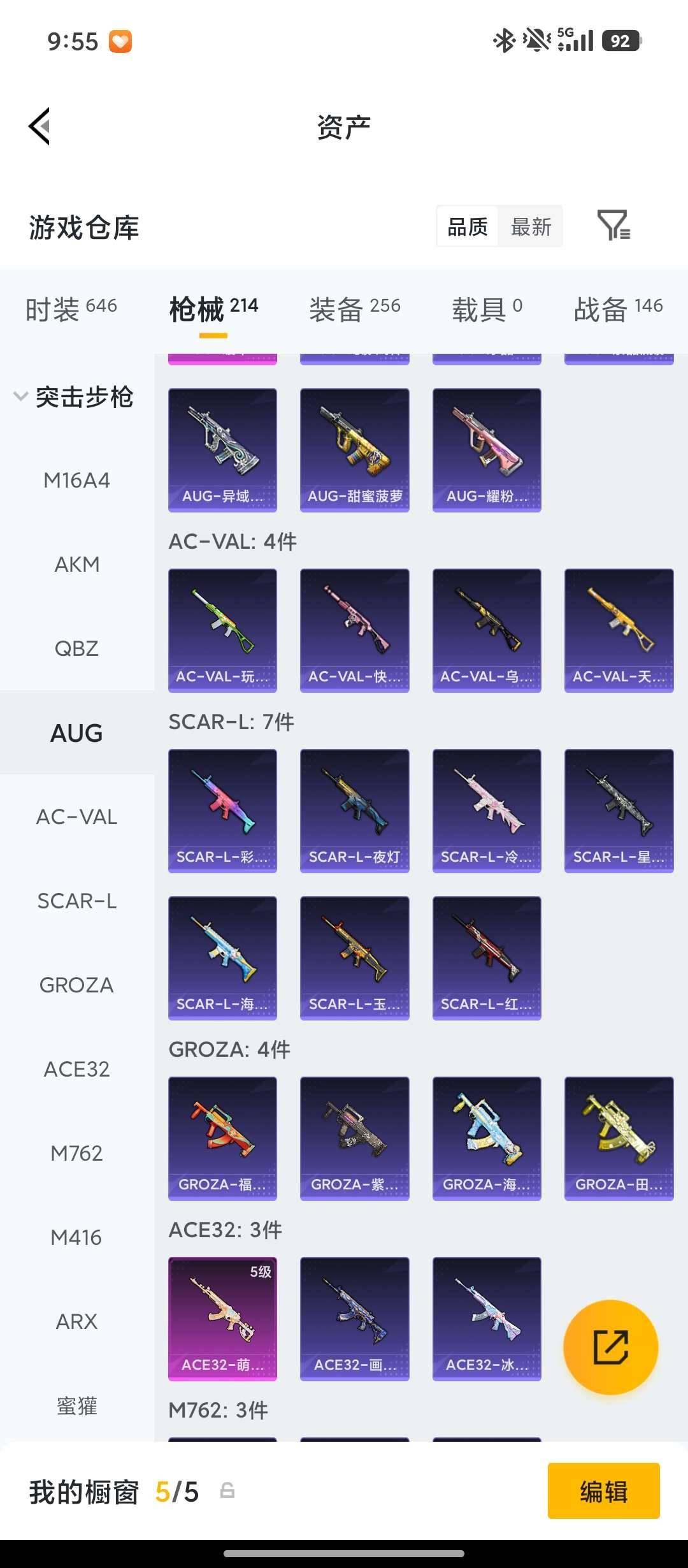
Task: Open the AUG-甜蜜菠萝 skin
Action: pyautogui.click(x=354, y=450)
